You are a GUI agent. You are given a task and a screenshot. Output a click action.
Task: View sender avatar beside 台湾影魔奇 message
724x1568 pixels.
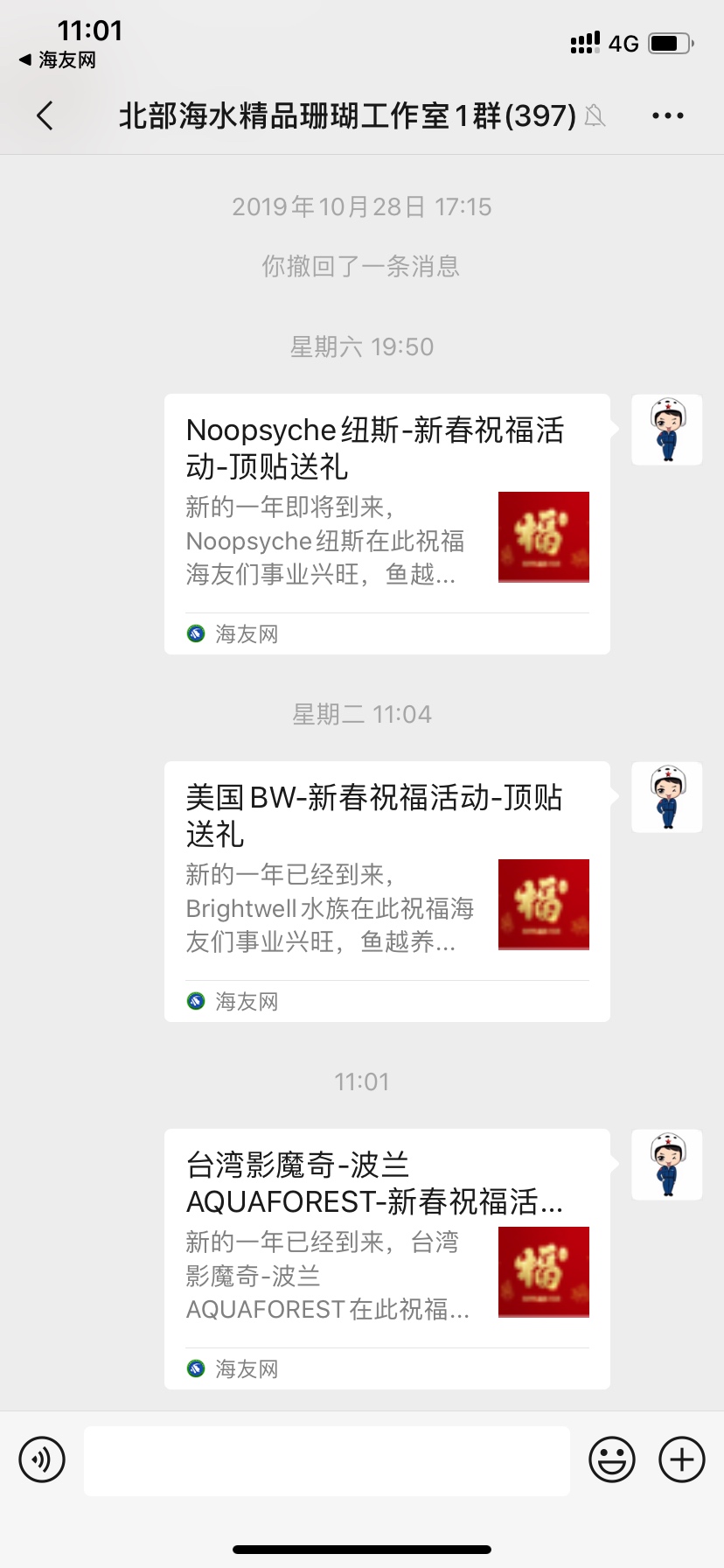click(x=667, y=1165)
